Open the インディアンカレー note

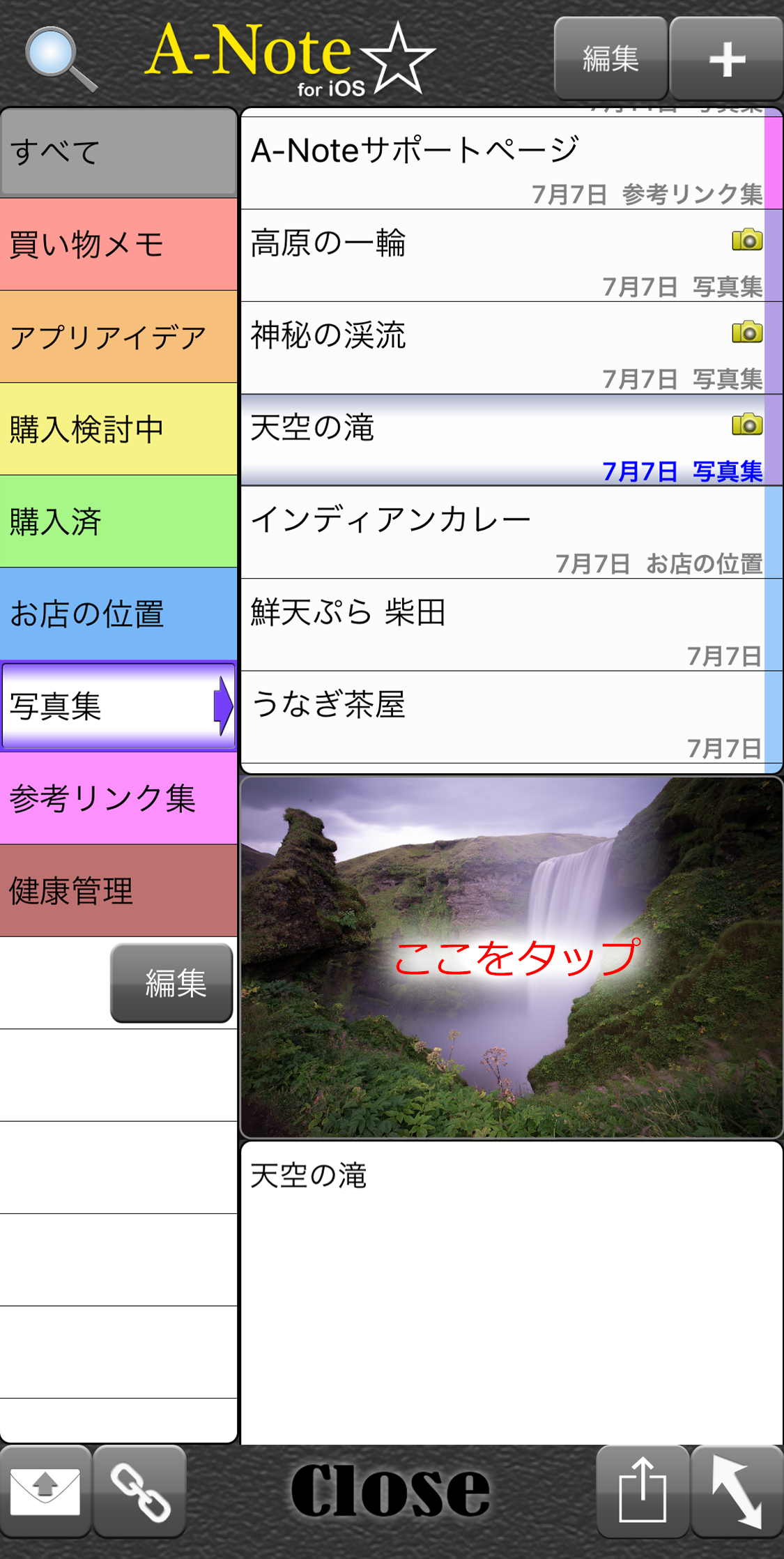(x=502, y=532)
